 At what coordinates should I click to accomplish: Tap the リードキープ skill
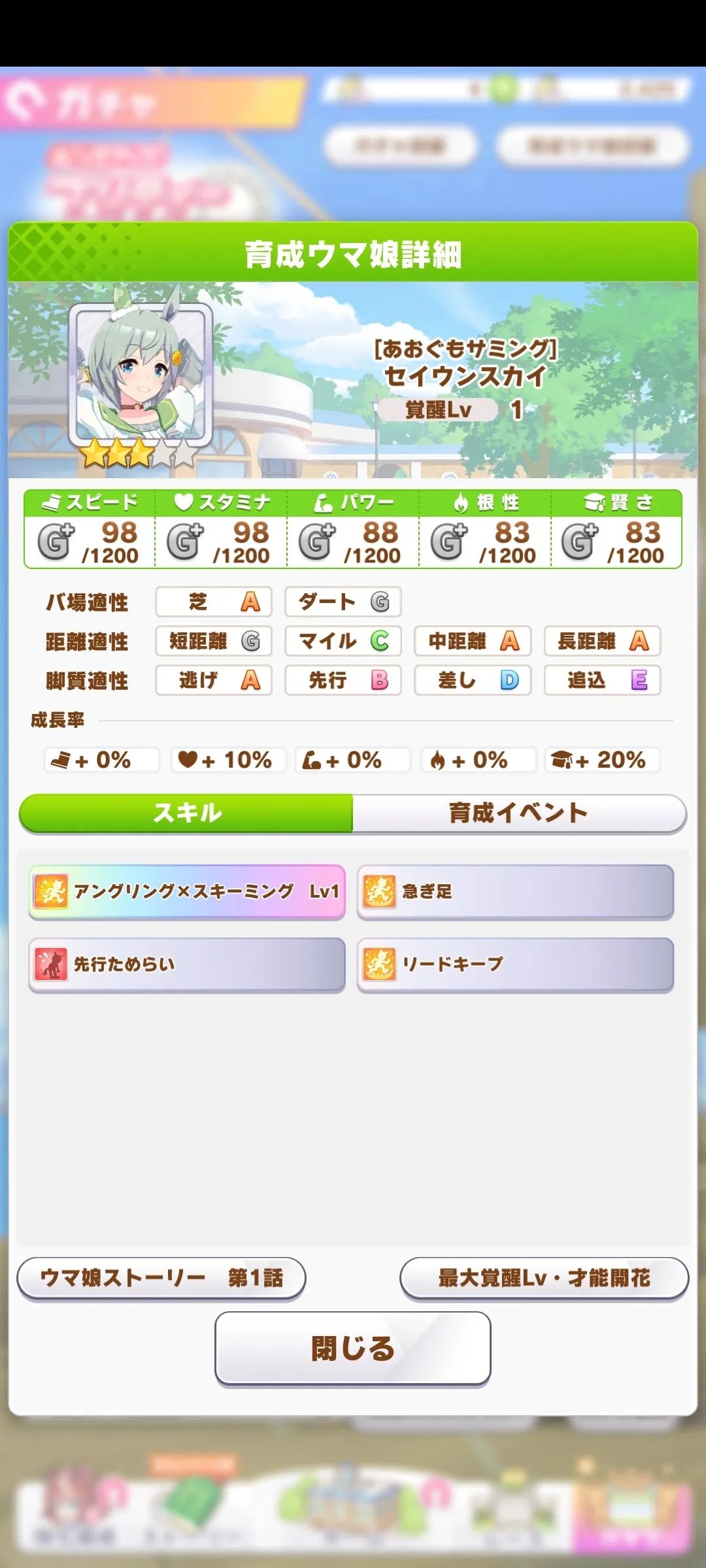515,964
